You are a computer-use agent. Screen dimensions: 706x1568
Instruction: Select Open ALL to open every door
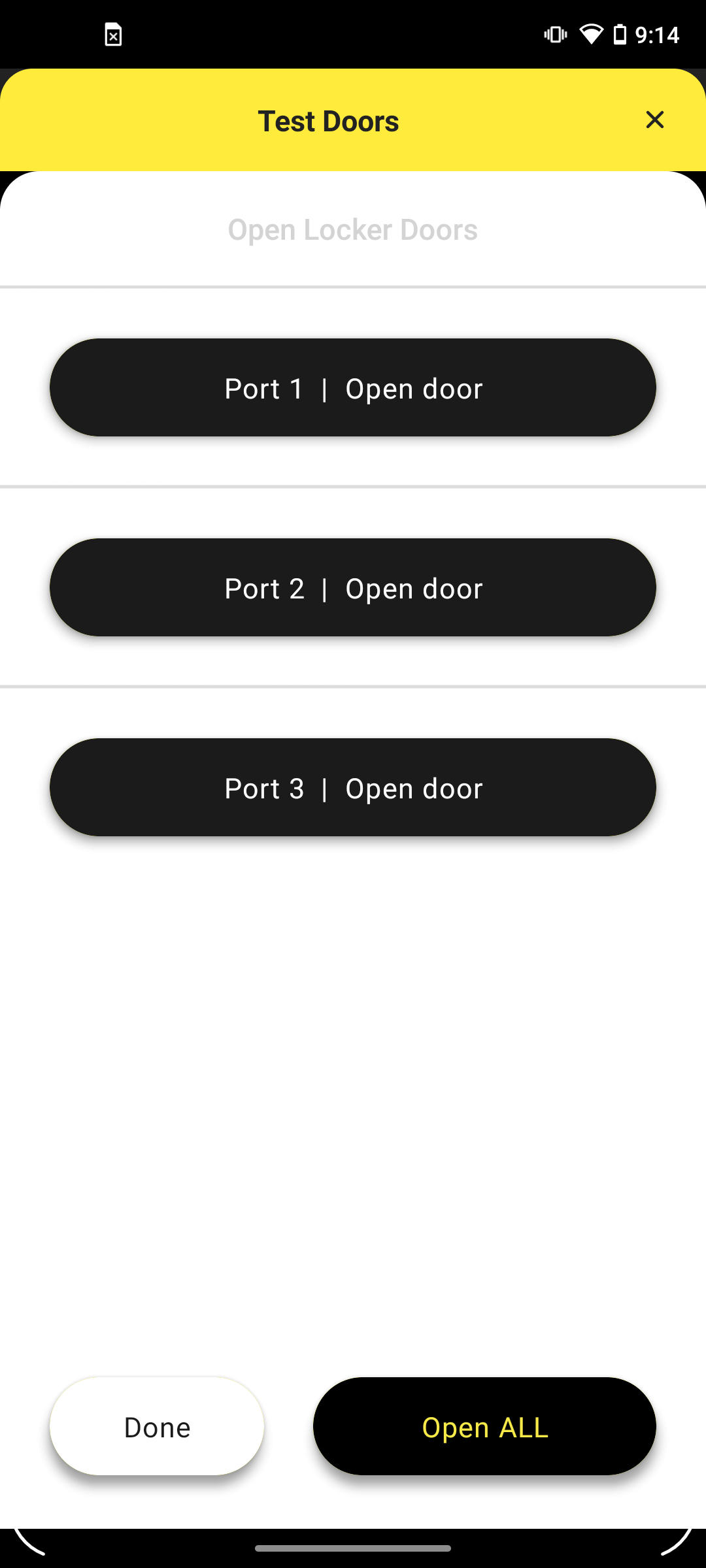[484, 1427]
